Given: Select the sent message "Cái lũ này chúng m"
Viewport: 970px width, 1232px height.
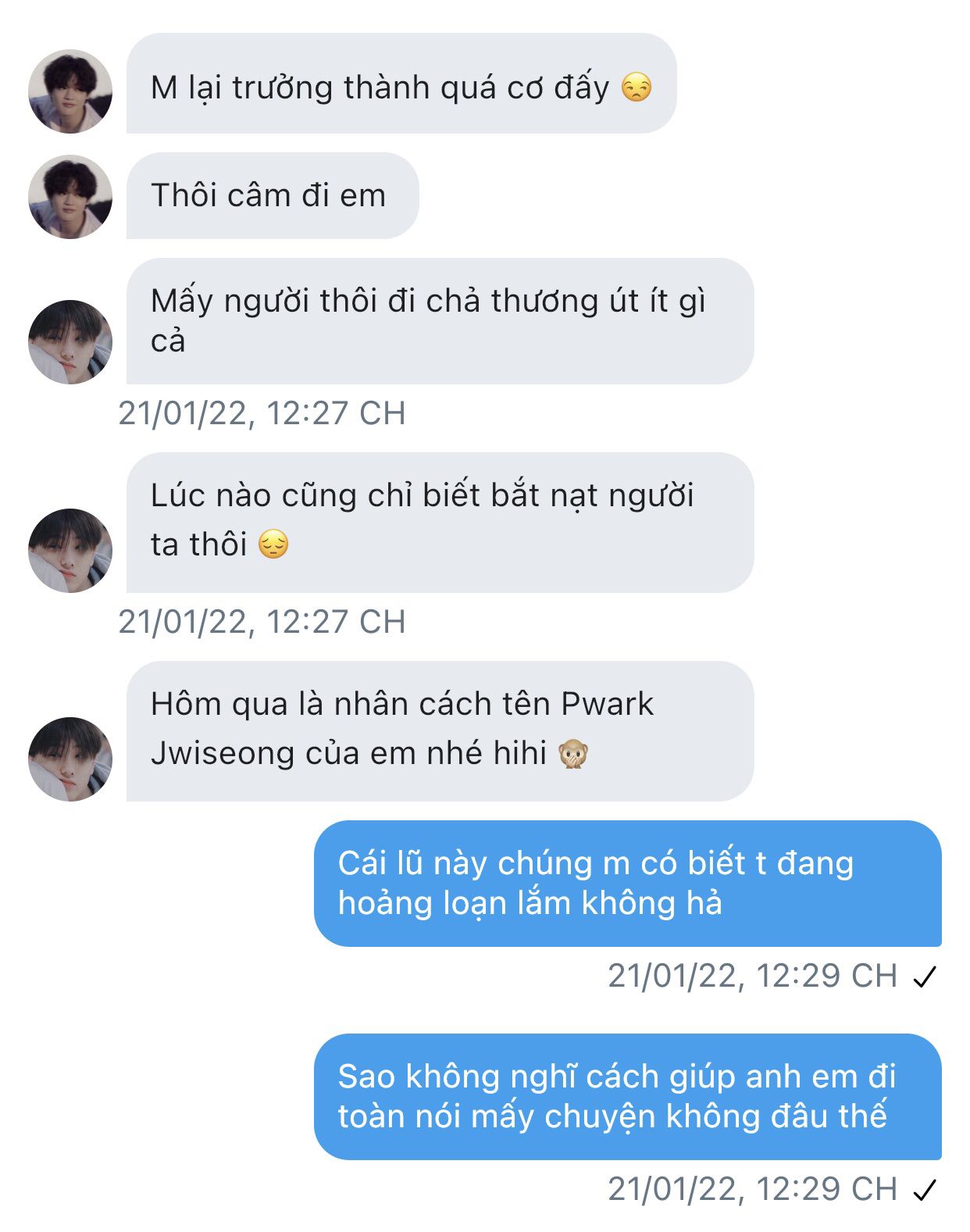Looking at the screenshot, I should point(627,884).
